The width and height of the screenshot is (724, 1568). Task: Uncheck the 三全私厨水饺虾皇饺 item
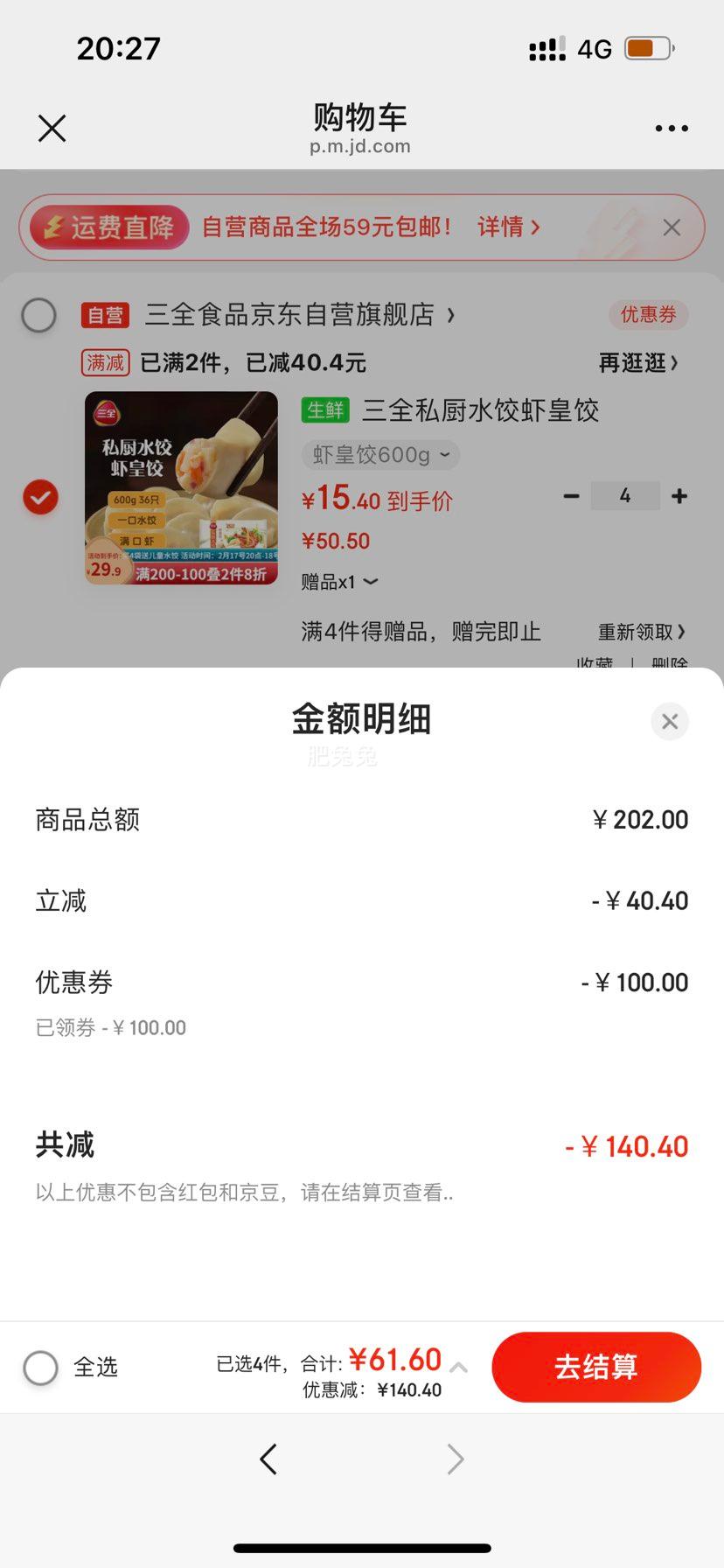click(x=40, y=497)
